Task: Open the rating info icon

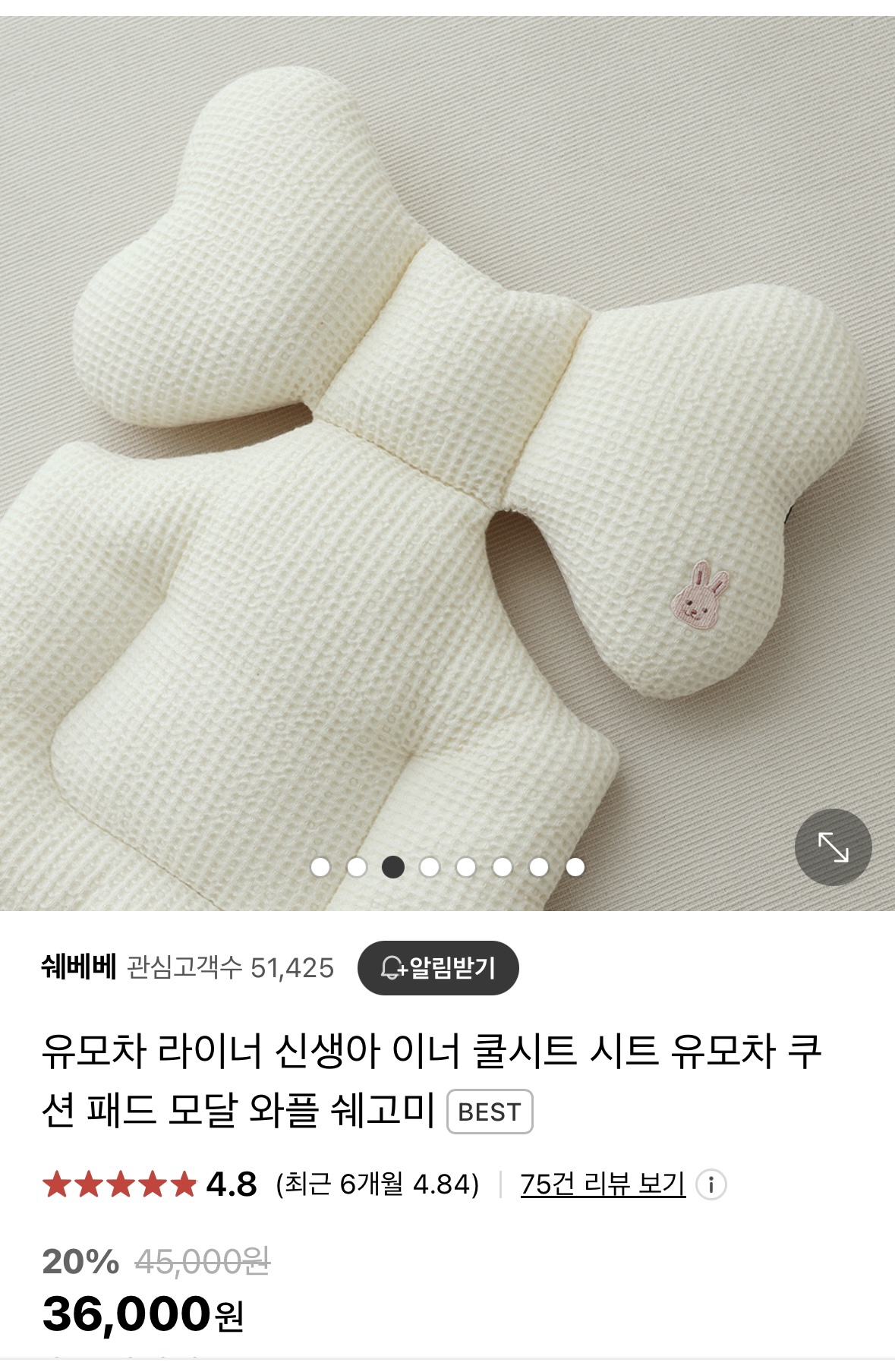Action: [711, 1184]
